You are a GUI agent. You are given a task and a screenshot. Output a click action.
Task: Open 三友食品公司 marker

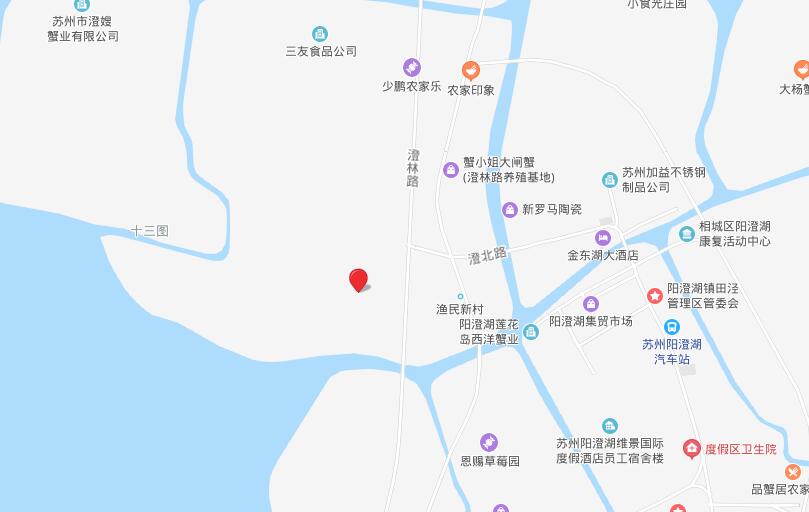coord(320,34)
